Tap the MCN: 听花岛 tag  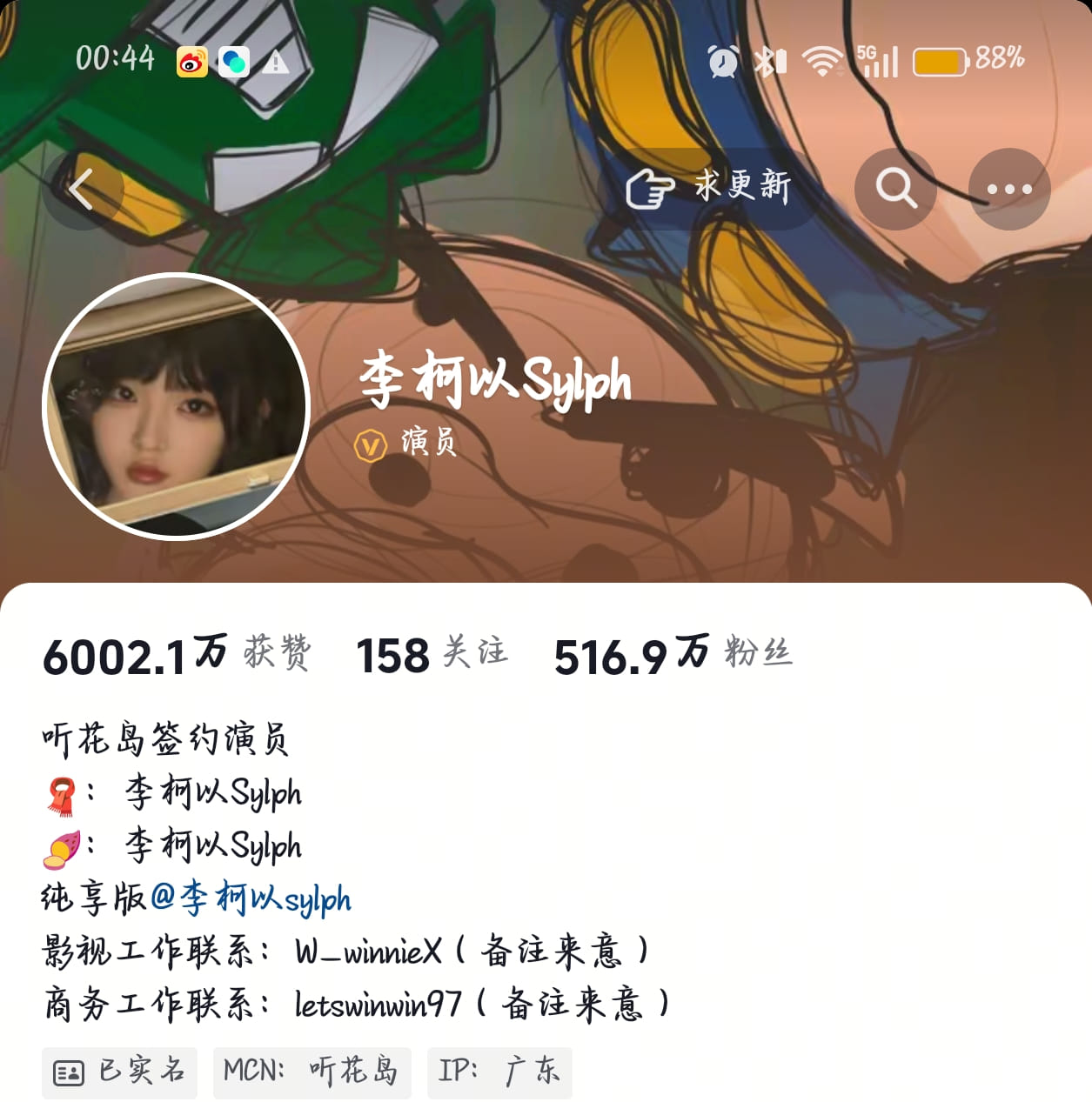tap(312, 1072)
